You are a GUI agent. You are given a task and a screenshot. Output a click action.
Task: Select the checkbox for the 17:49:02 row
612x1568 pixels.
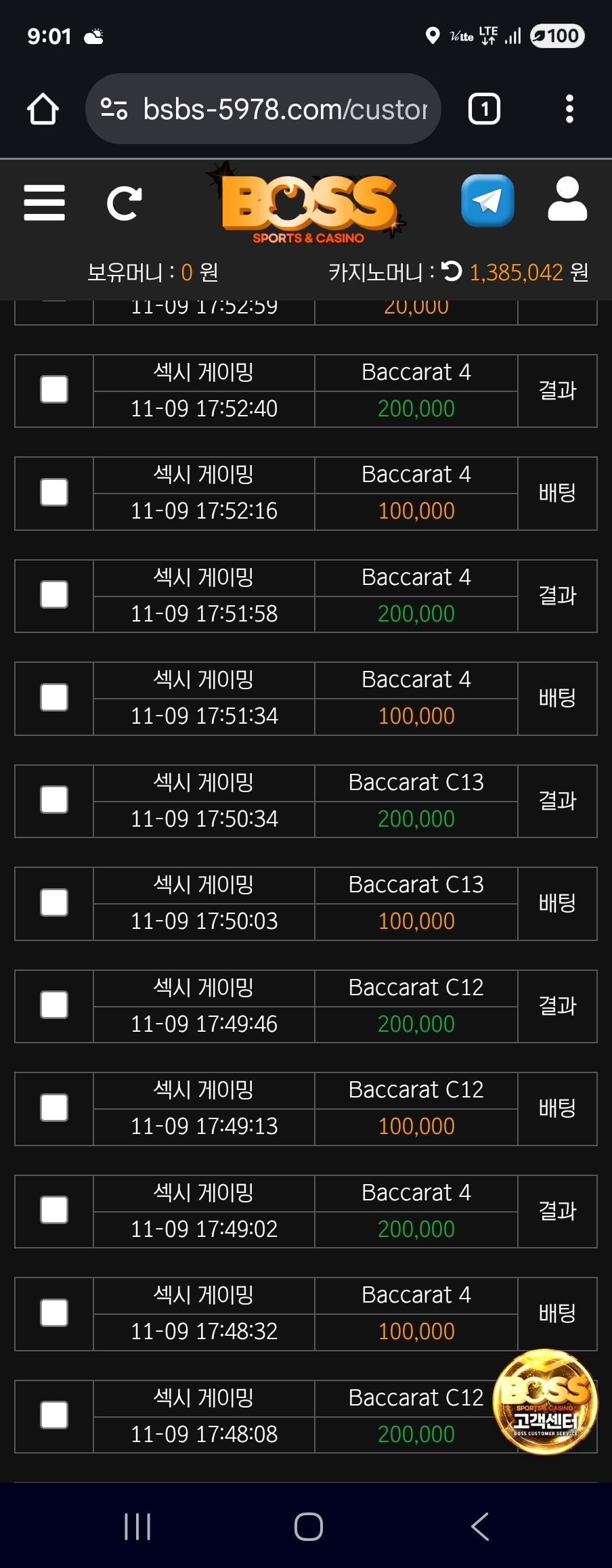click(x=54, y=1211)
